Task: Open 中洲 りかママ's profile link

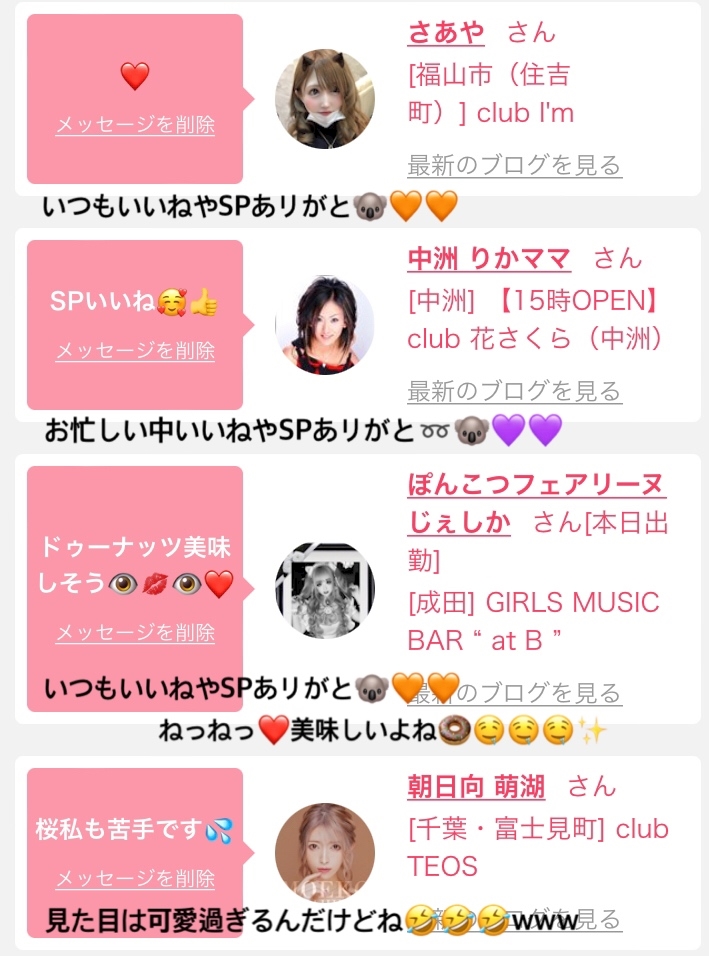Action: click(489, 259)
